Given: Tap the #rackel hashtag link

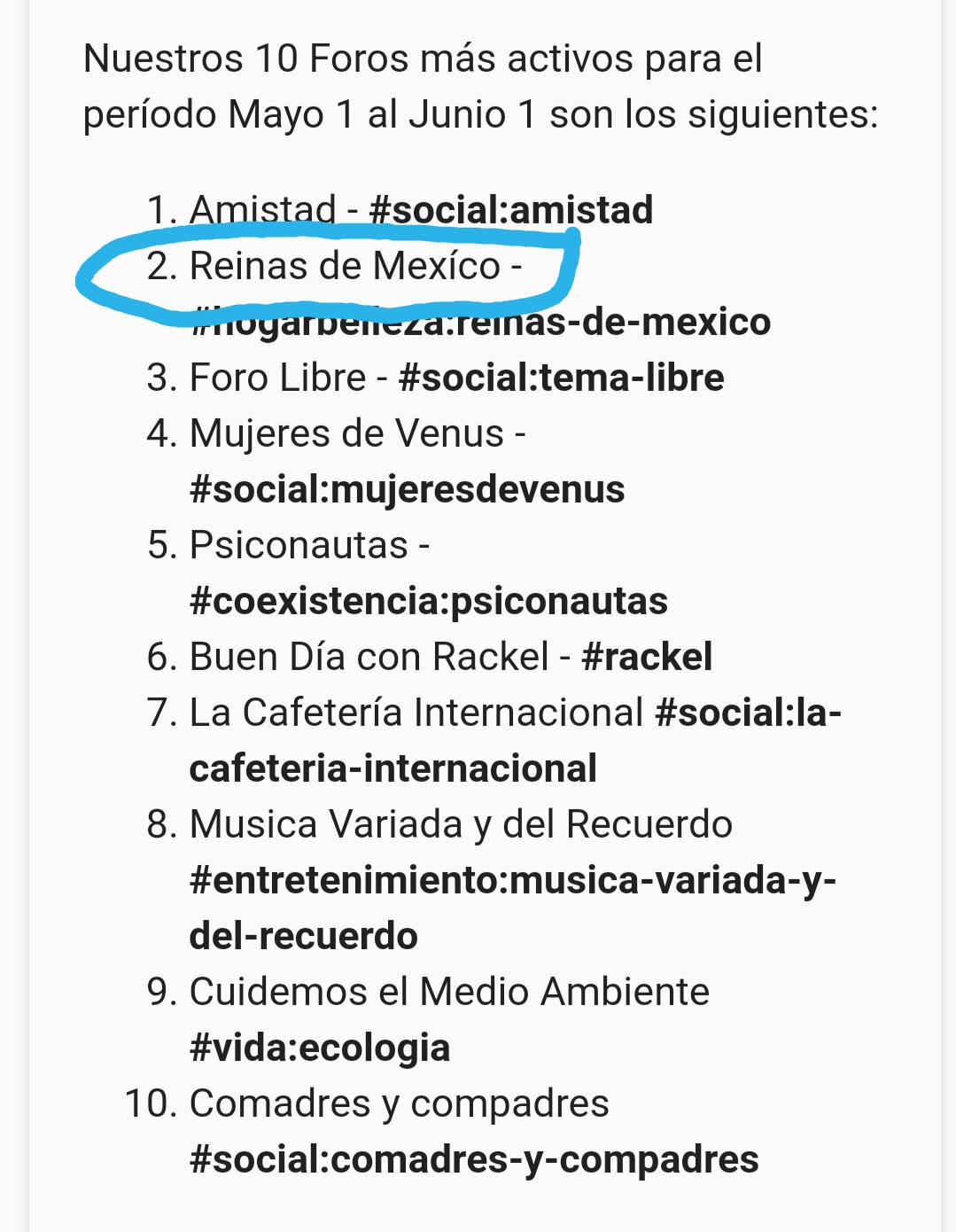Looking at the screenshot, I should [x=647, y=657].
